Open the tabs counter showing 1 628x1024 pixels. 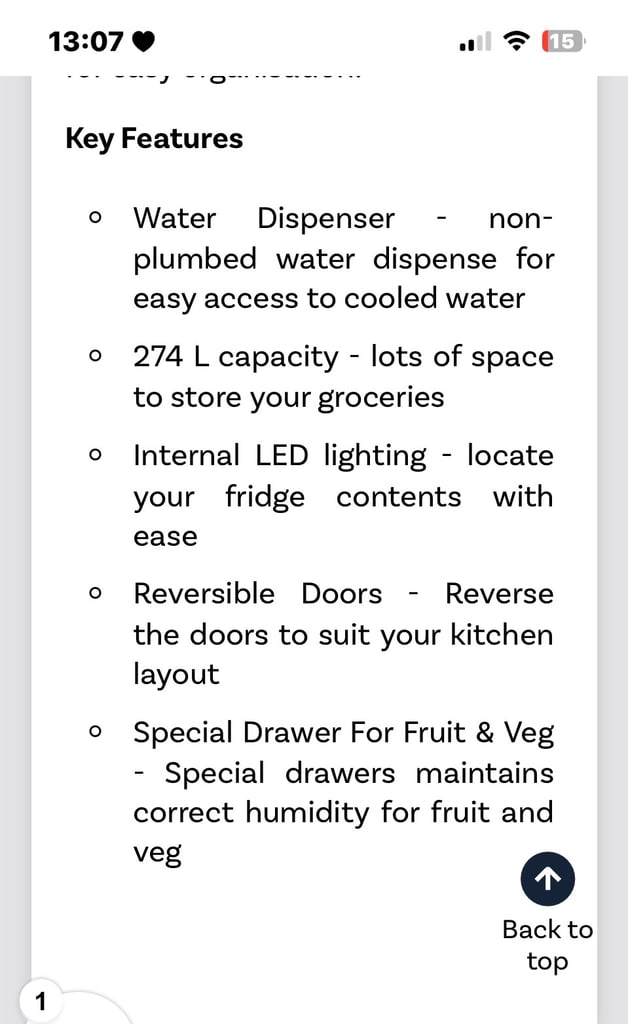tap(40, 1001)
